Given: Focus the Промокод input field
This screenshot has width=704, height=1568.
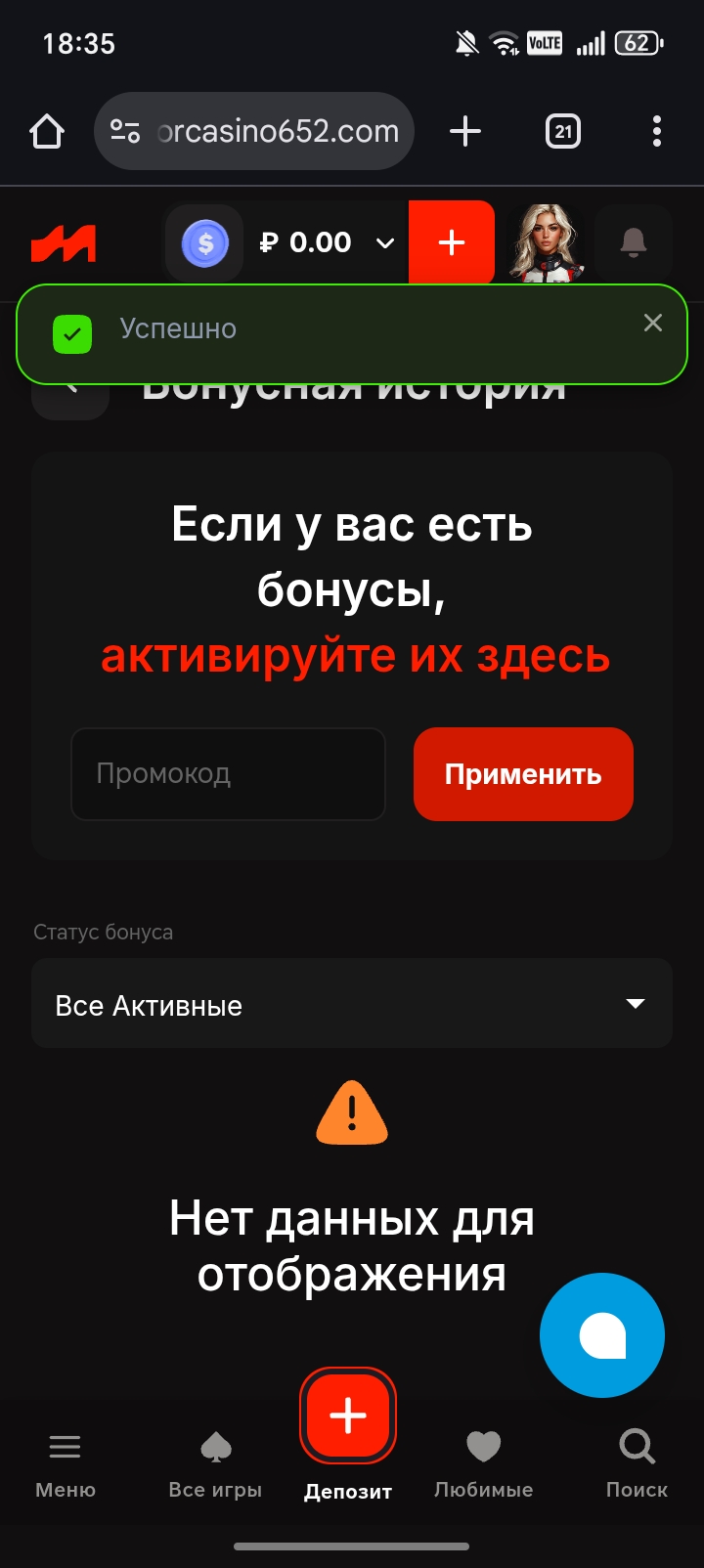Looking at the screenshot, I should click(x=229, y=774).
